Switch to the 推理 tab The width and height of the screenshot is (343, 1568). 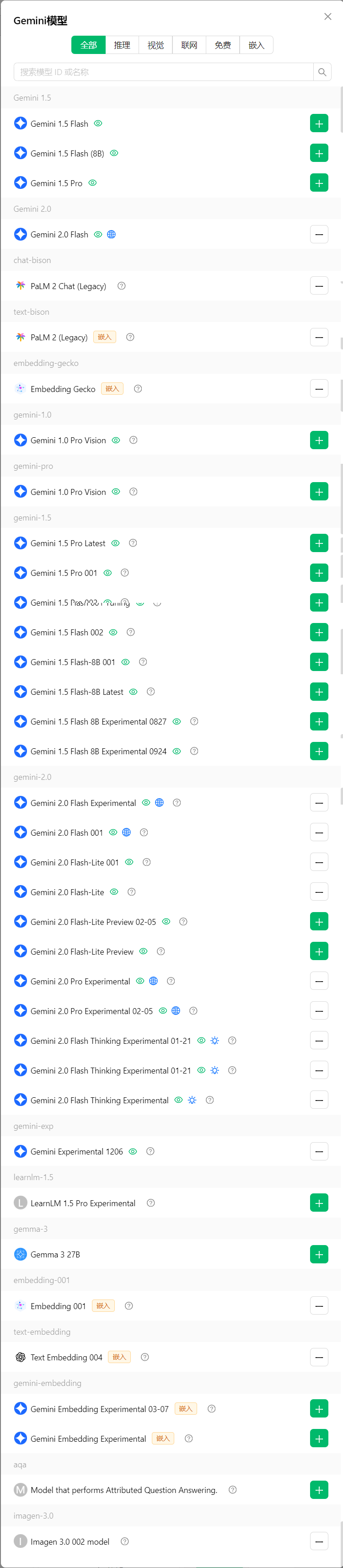(x=122, y=45)
